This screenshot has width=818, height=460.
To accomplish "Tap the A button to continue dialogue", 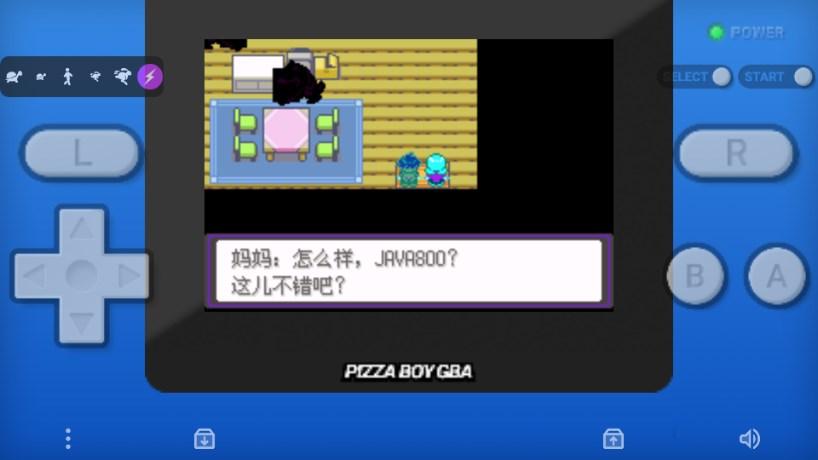I will click(776, 275).
